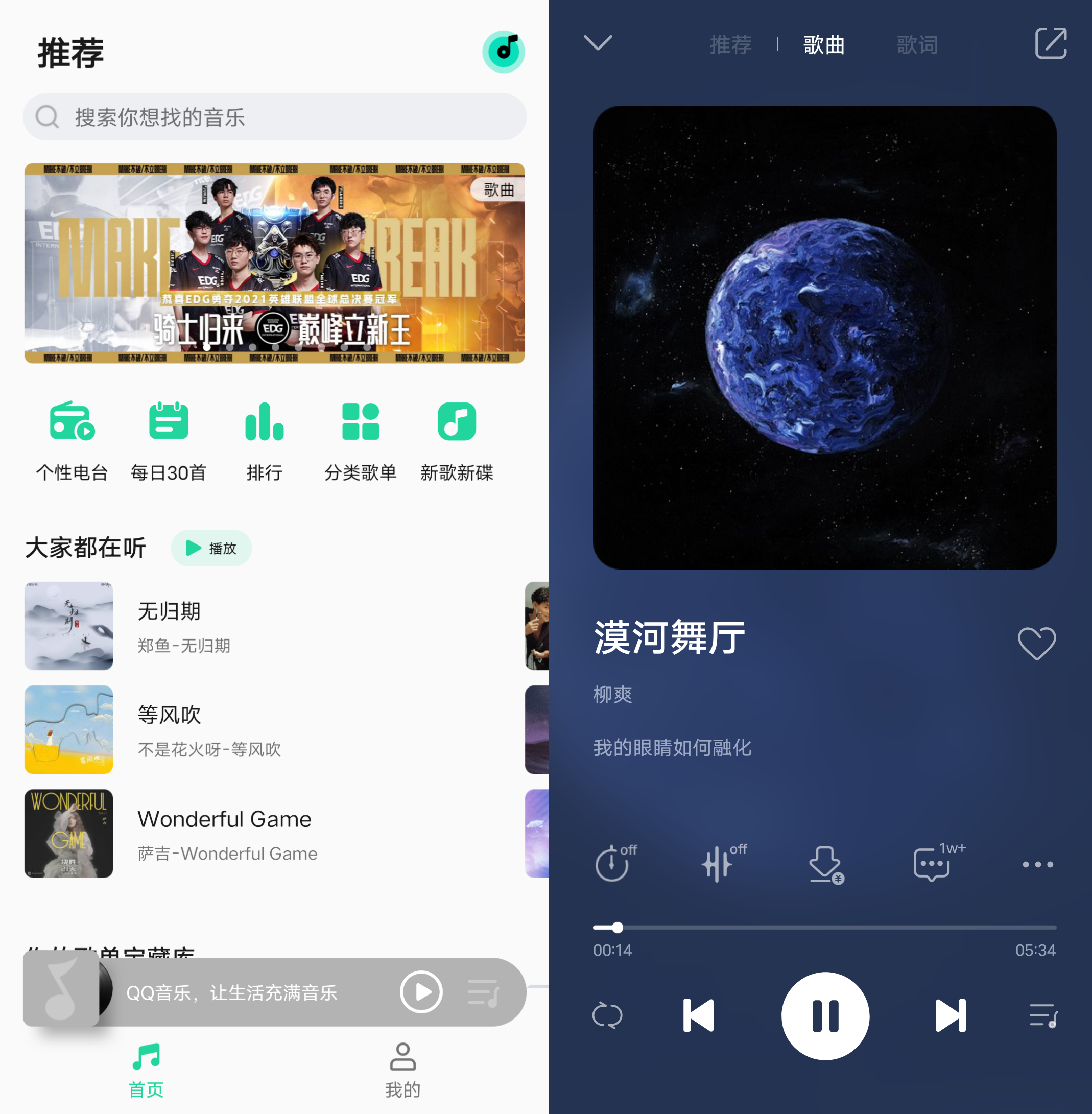Play all 大家都在听 songs
Image resolution: width=1092 pixels, height=1114 pixels.
[x=211, y=548]
